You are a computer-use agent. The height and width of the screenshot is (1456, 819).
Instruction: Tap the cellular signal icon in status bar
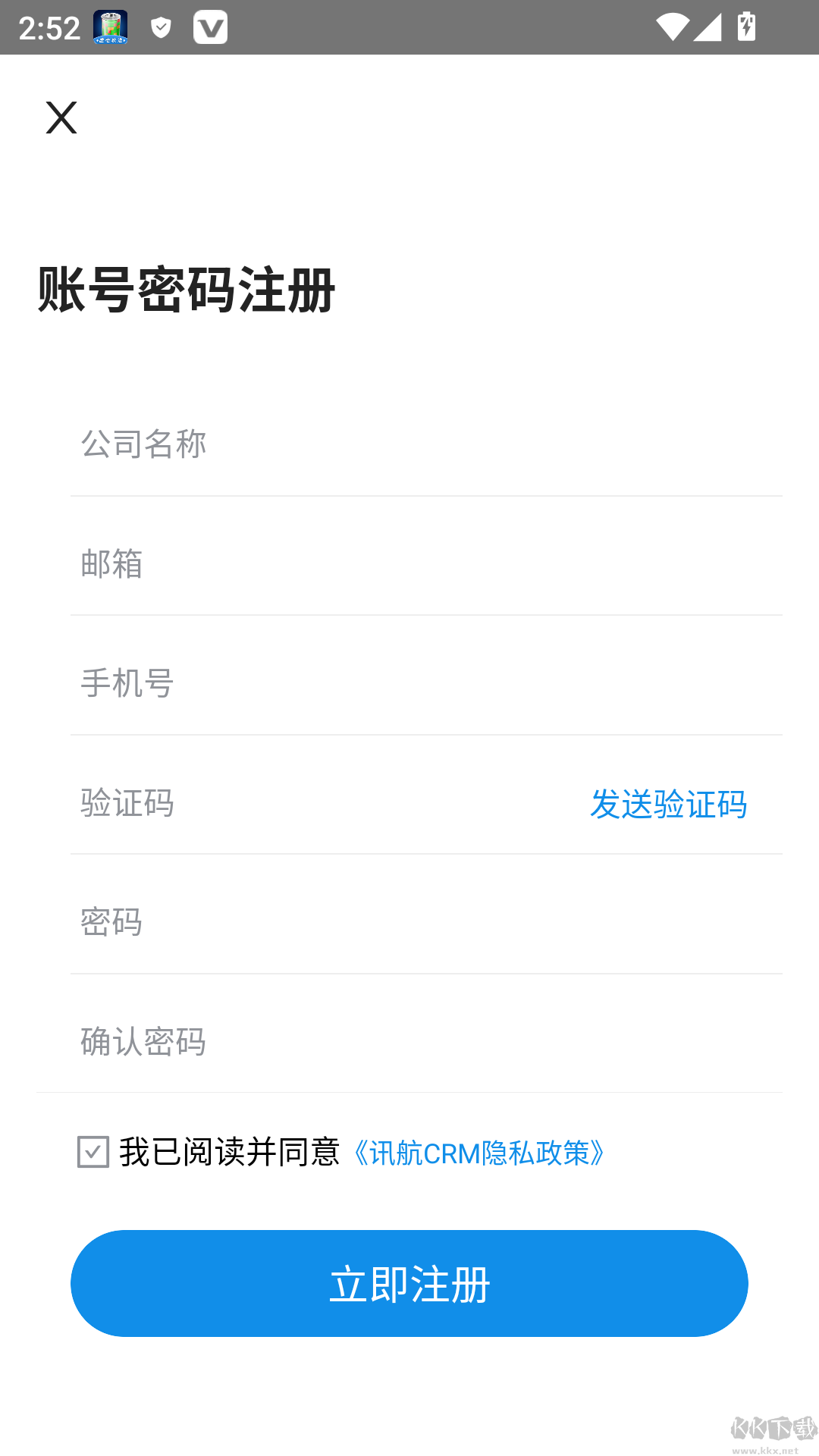[x=707, y=27]
